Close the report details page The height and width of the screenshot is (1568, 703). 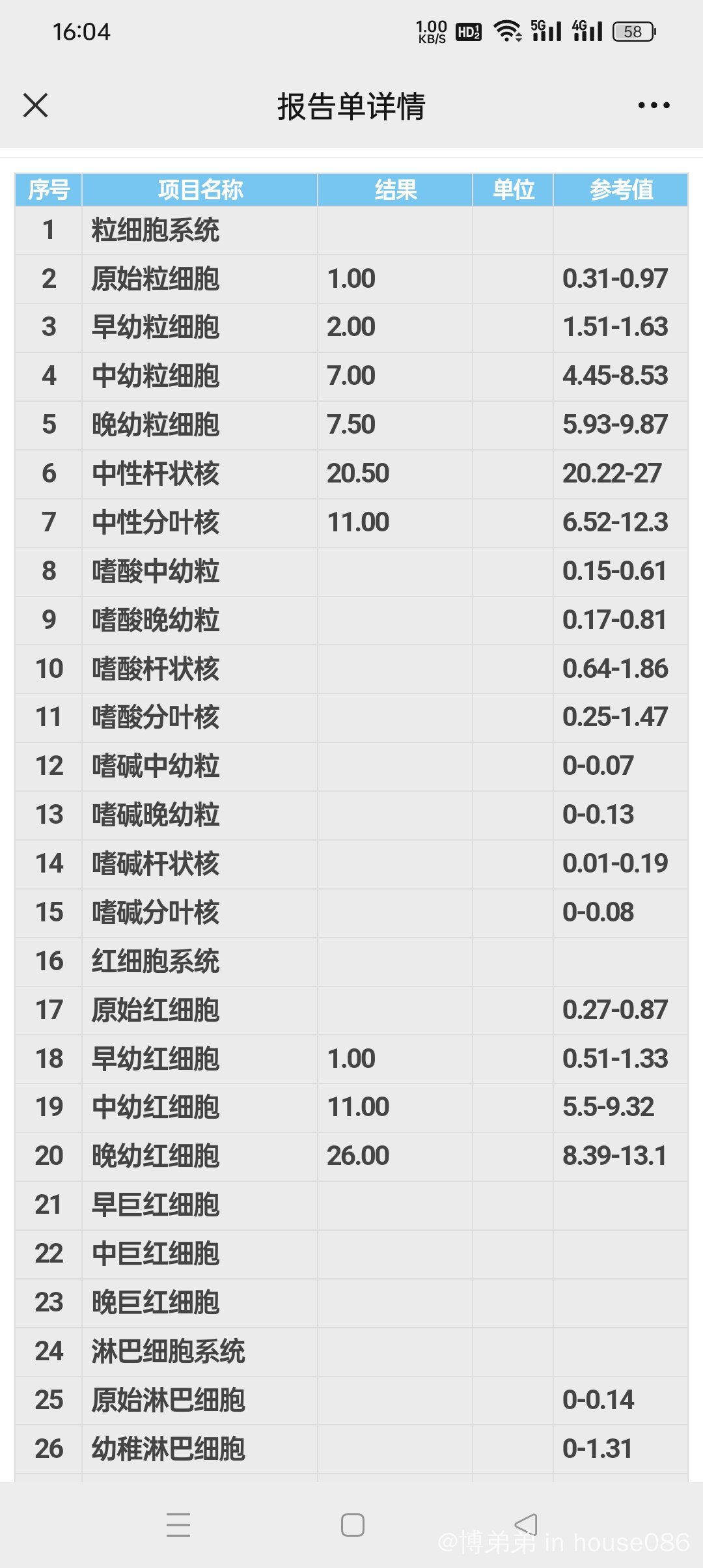point(35,105)
